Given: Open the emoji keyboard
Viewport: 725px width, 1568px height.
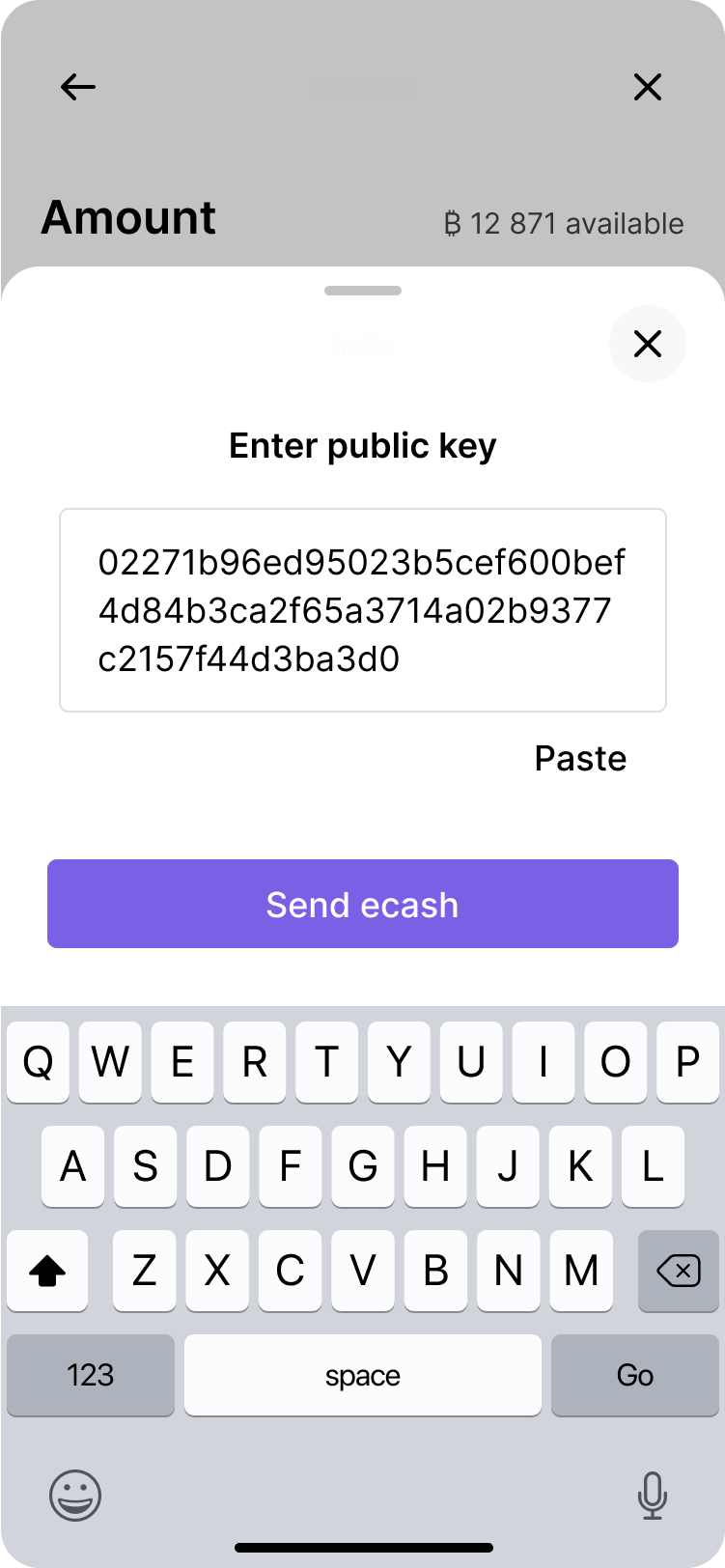Looking at the screenshot, I should click(74, 1496).
